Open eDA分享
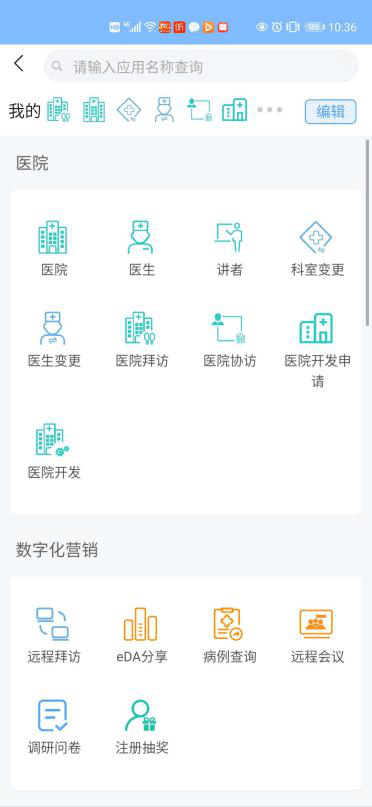372x807 pixels. click(x=141, y=636)
